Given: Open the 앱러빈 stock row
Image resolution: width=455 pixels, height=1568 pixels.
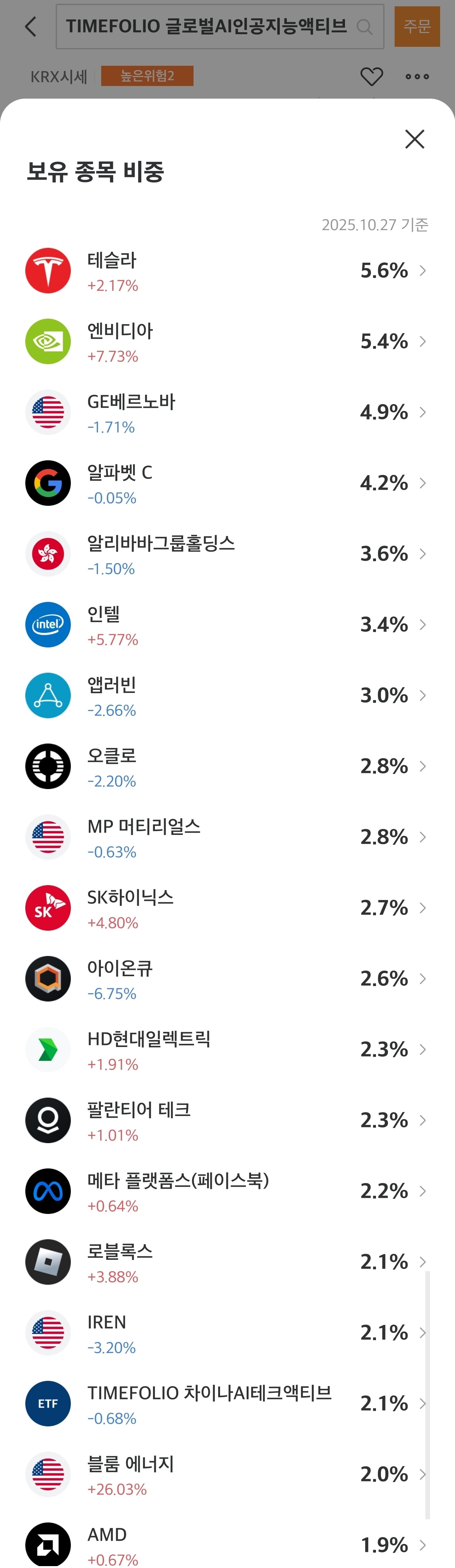Looking at the screenshot, I should tap(227, 695).
